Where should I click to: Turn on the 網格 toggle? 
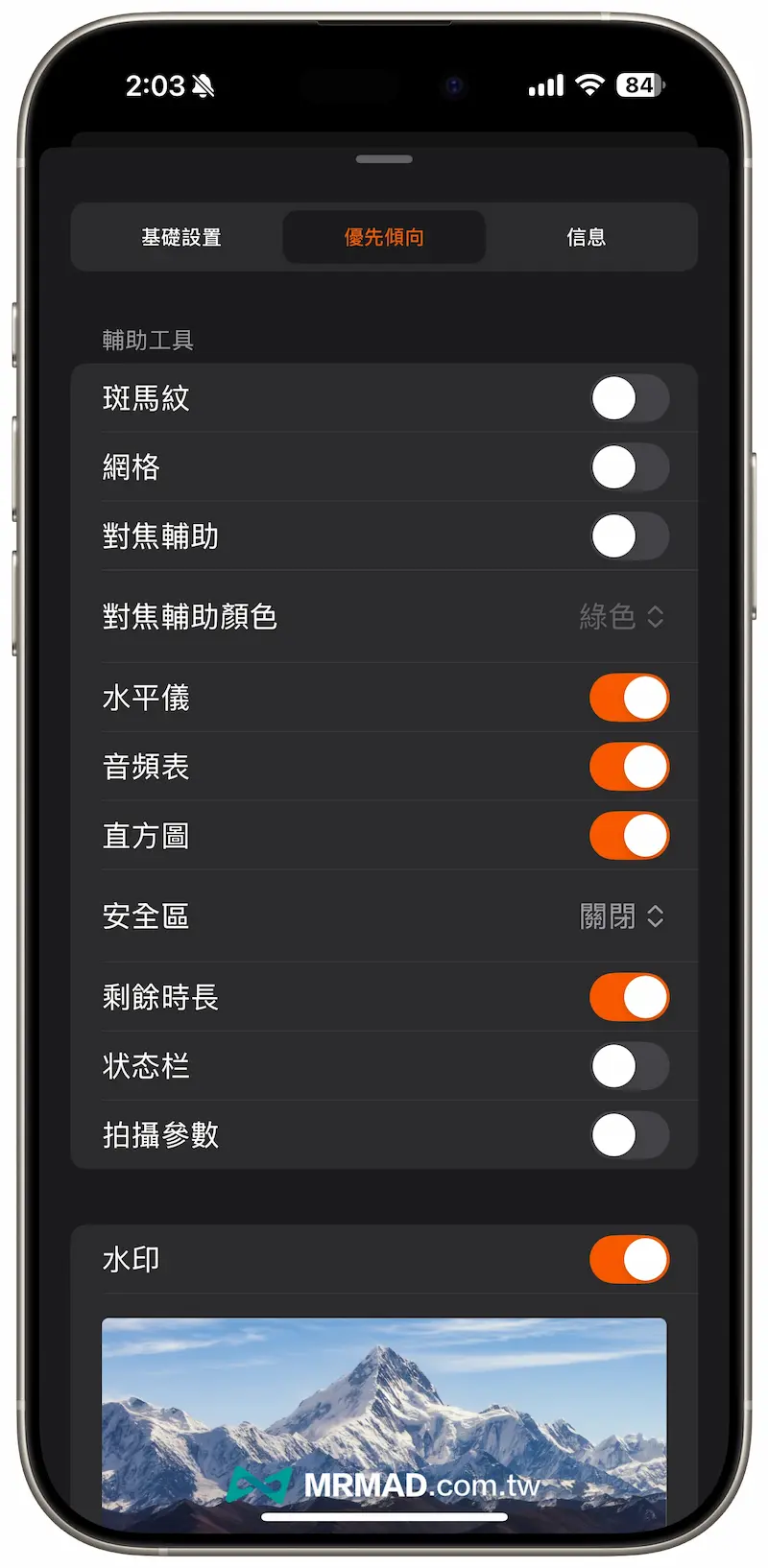(629, 467)
